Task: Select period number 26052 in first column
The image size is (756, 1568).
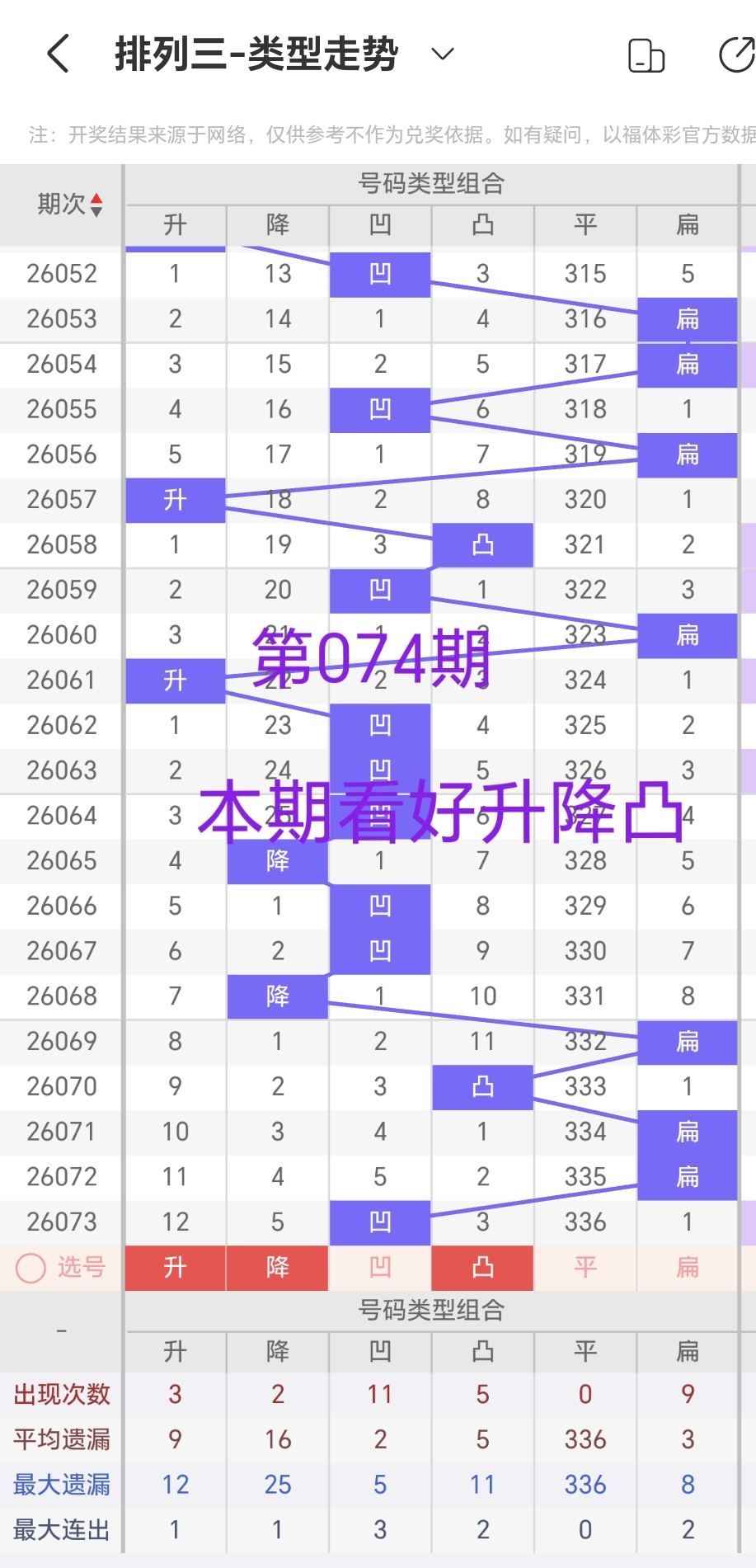Action: point(61,273)
